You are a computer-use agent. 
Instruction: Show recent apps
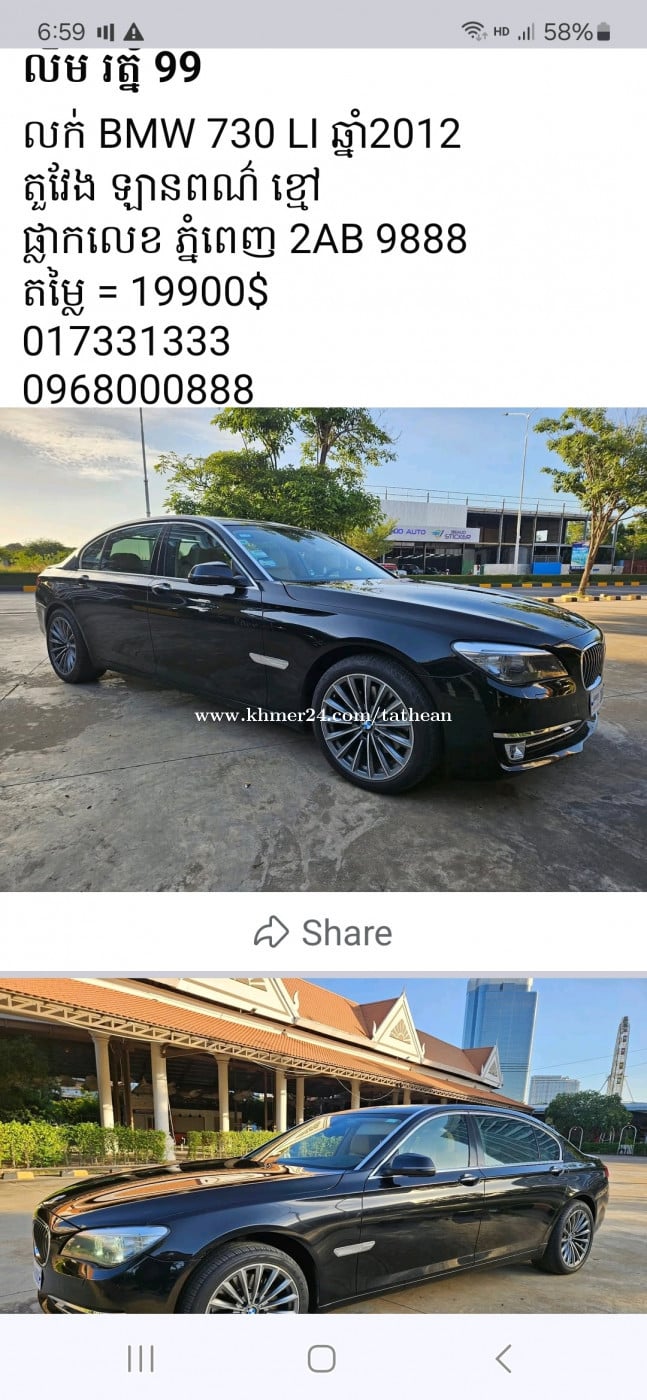point(141,1358)
